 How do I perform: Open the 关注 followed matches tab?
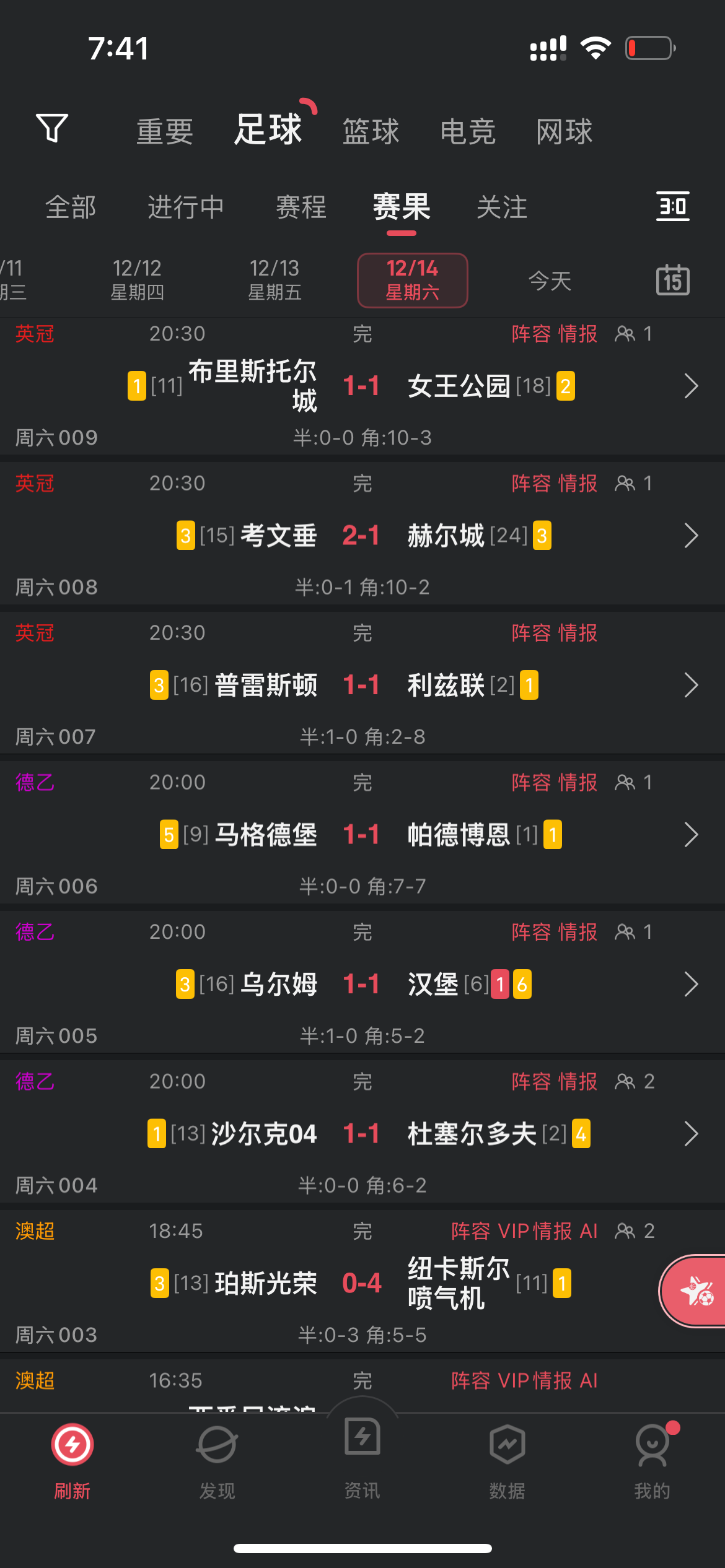tap(502, 207)
